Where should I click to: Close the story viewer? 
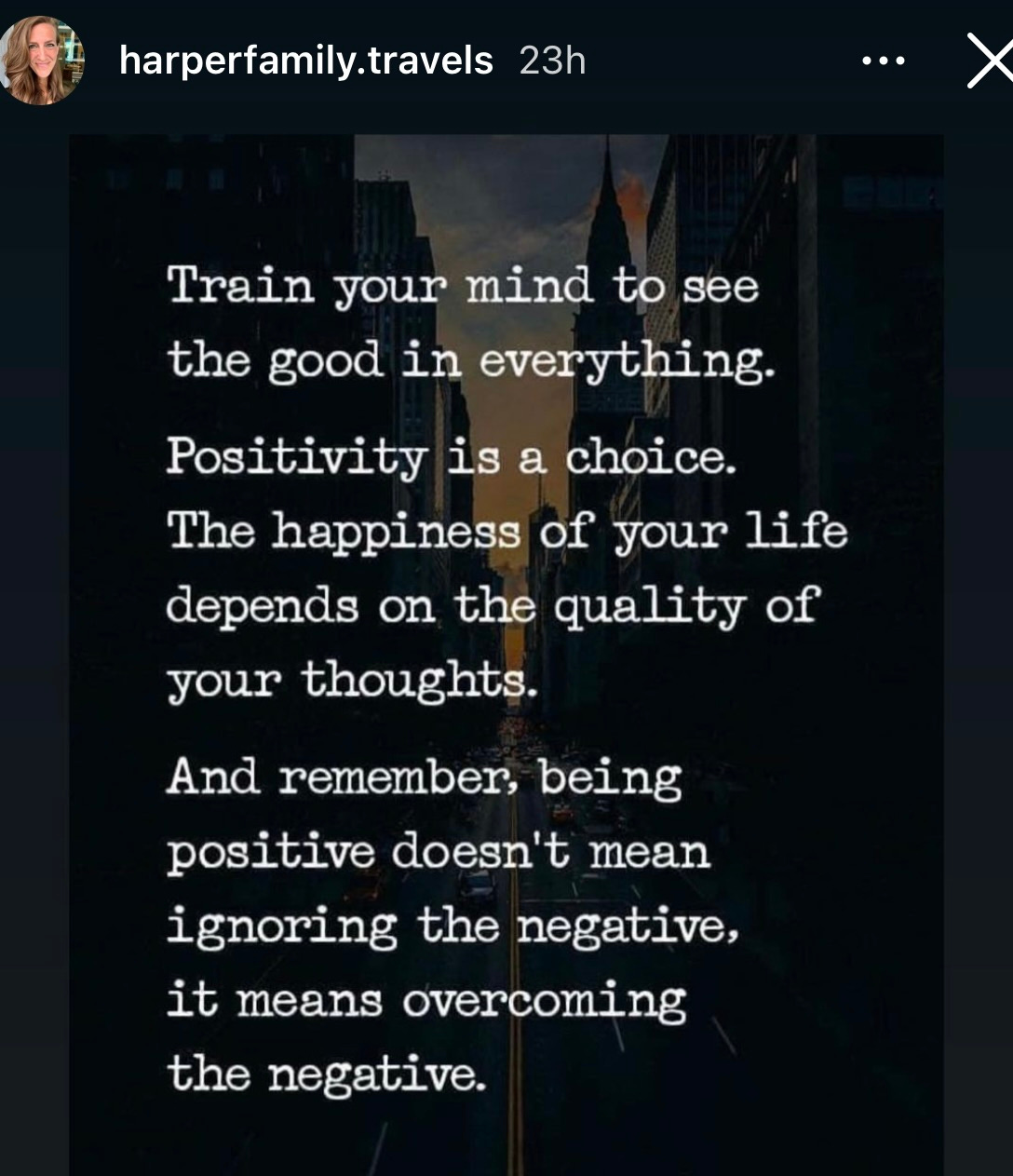(989, 61)
